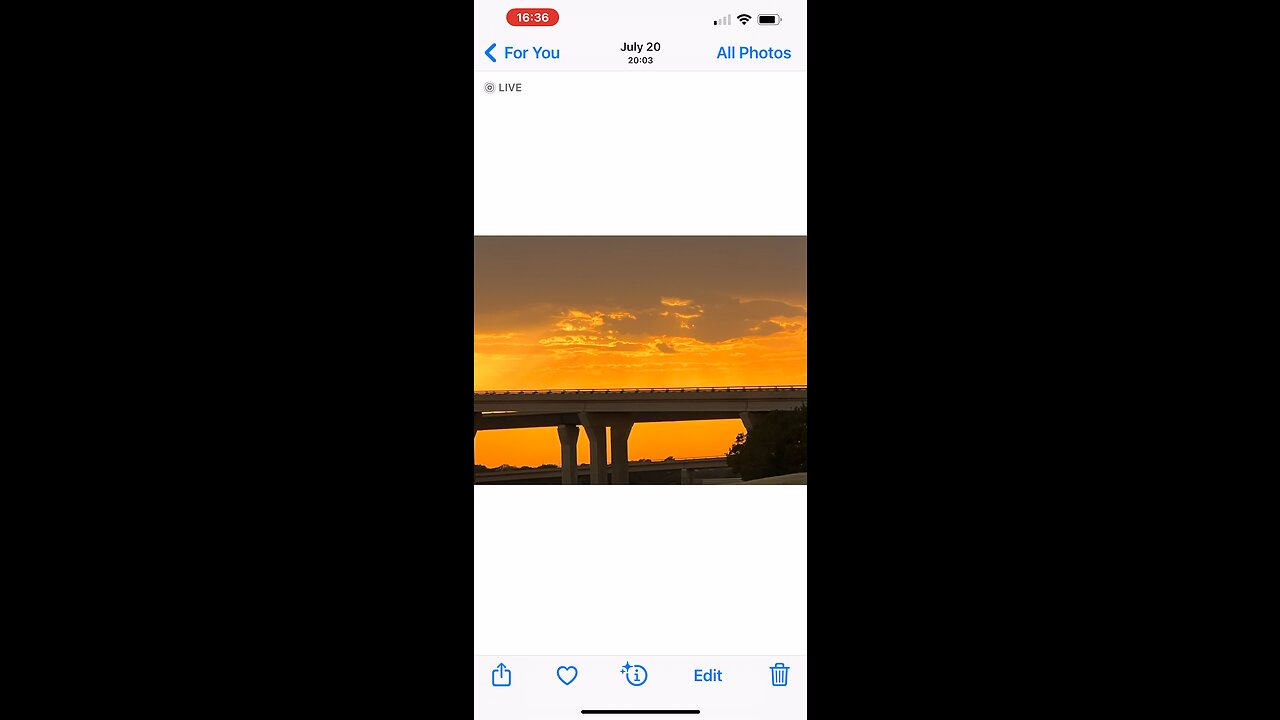Share this sunset photo

tap(501, 675)
